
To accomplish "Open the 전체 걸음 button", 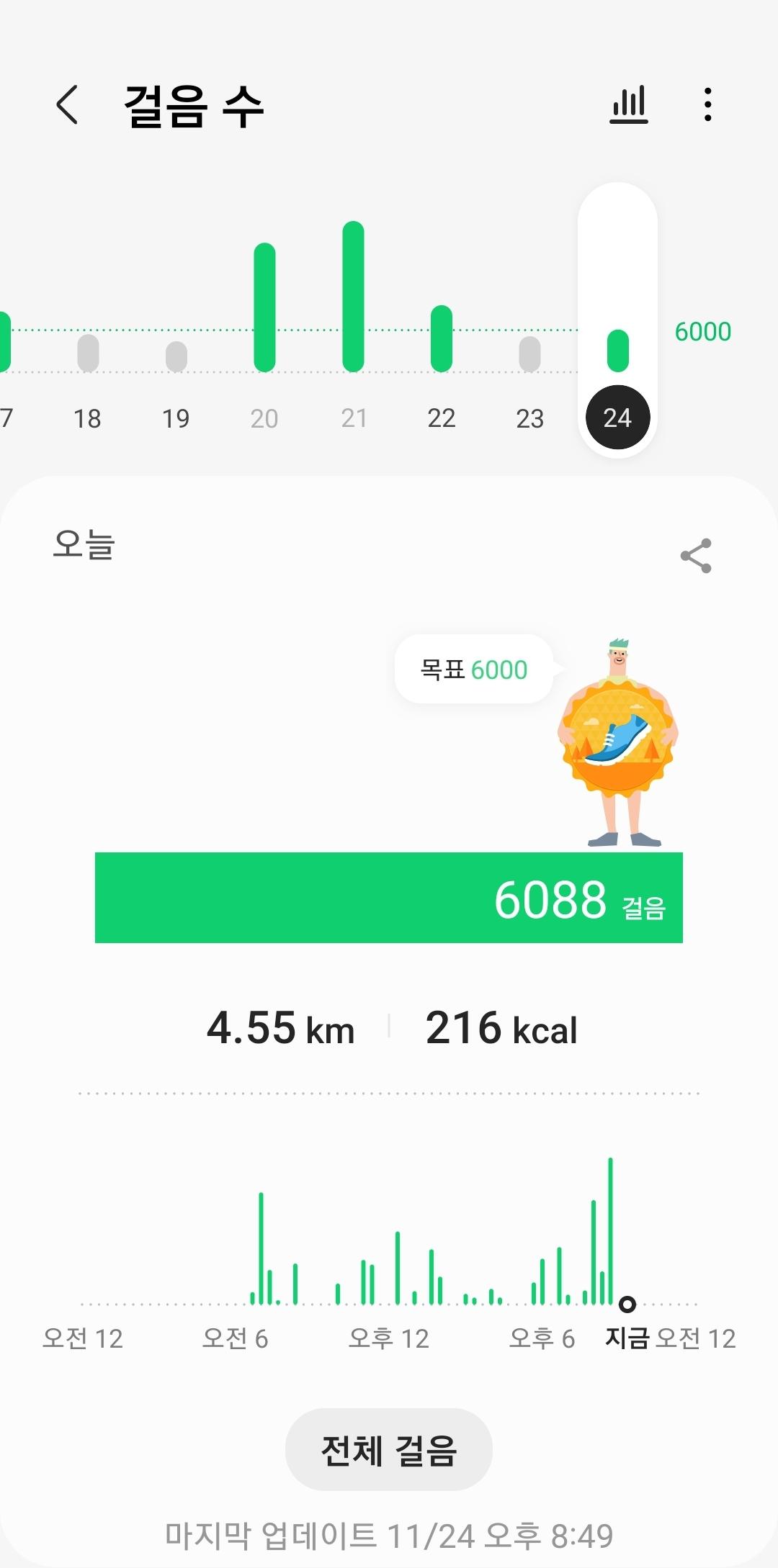I will point(389,1449).
